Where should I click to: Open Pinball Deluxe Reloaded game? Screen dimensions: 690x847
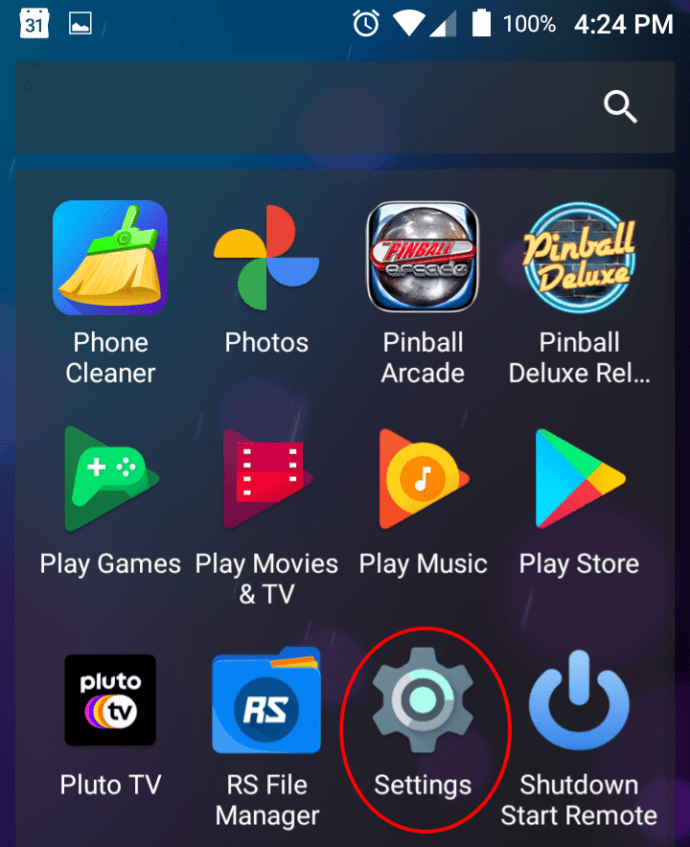(579, 258)
